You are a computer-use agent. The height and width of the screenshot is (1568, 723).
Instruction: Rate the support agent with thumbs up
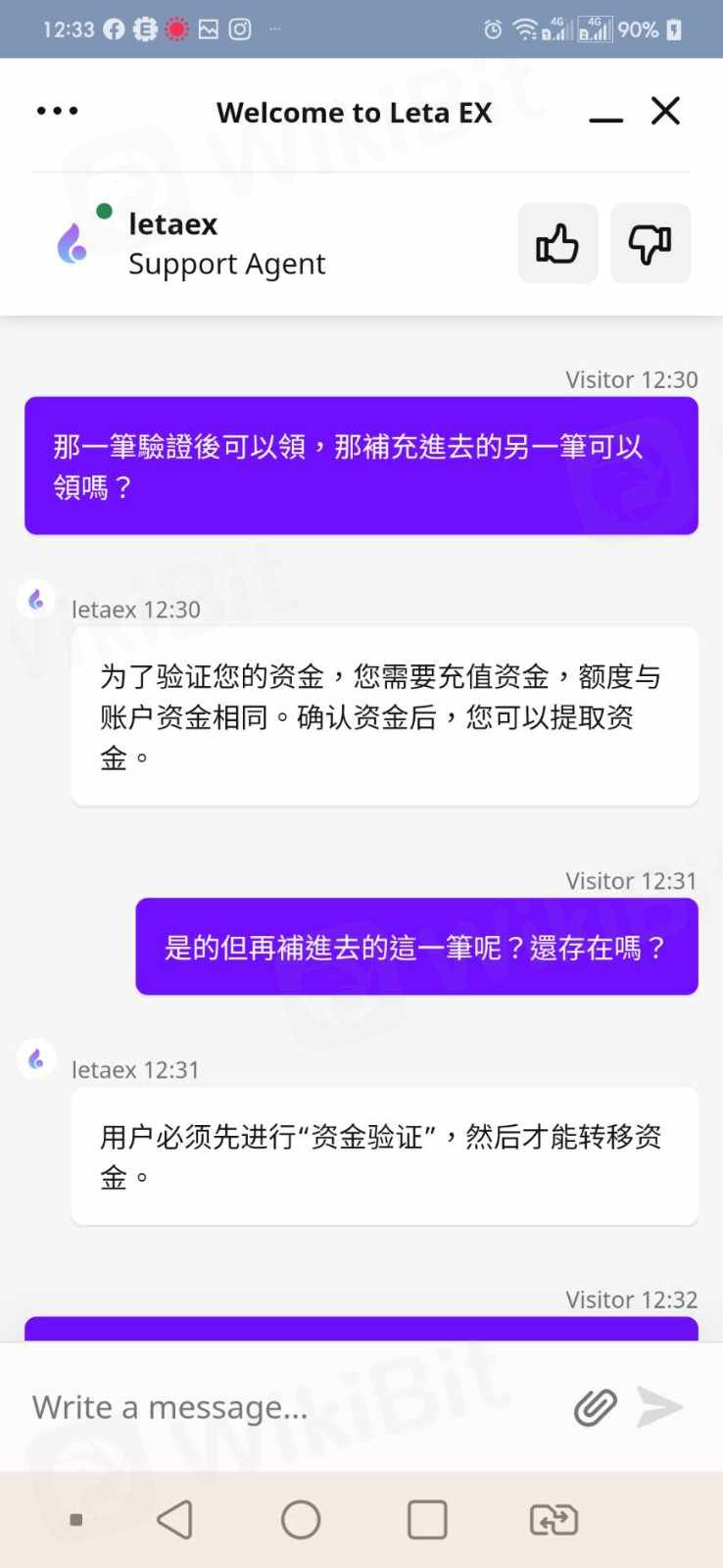click(x=557, y=244)
